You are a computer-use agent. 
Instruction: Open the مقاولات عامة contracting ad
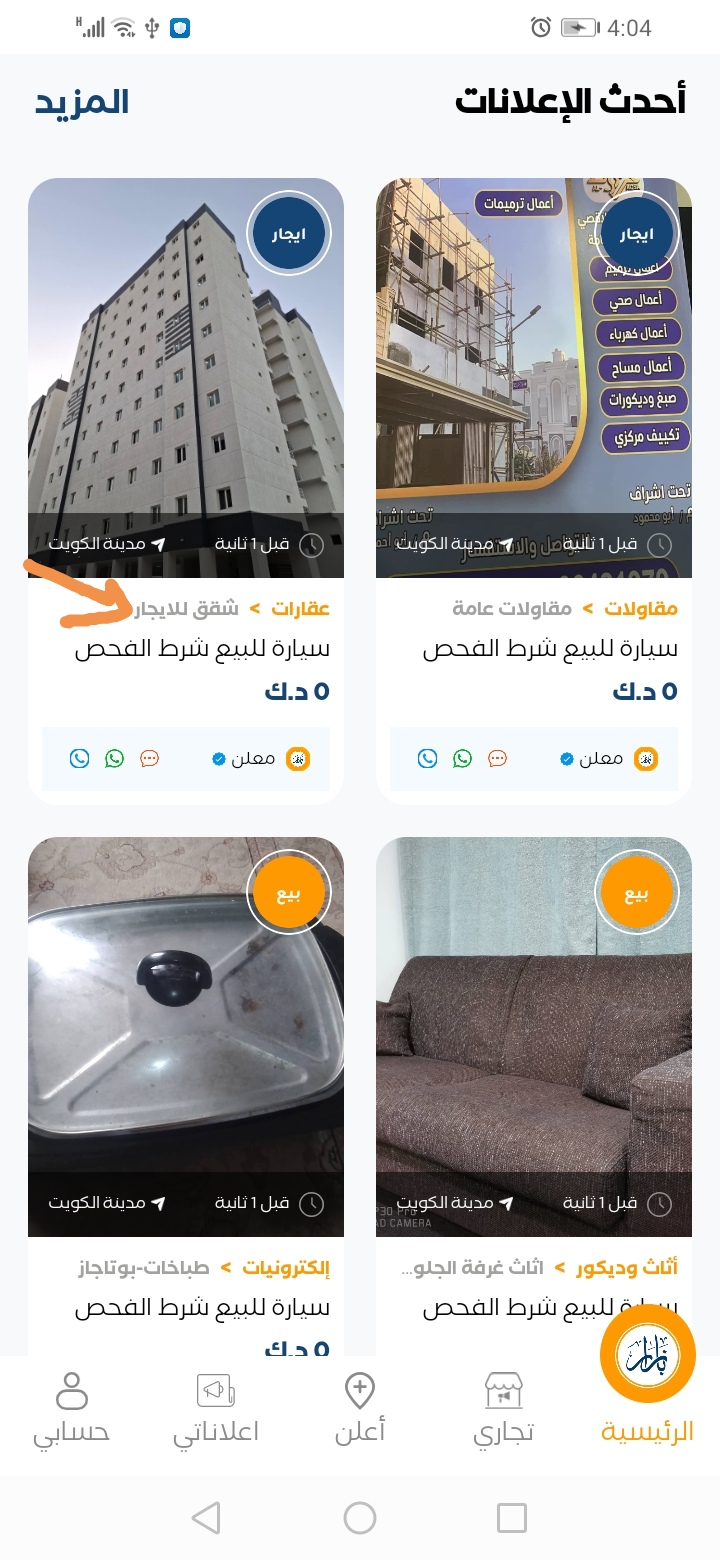coord(534,378)
